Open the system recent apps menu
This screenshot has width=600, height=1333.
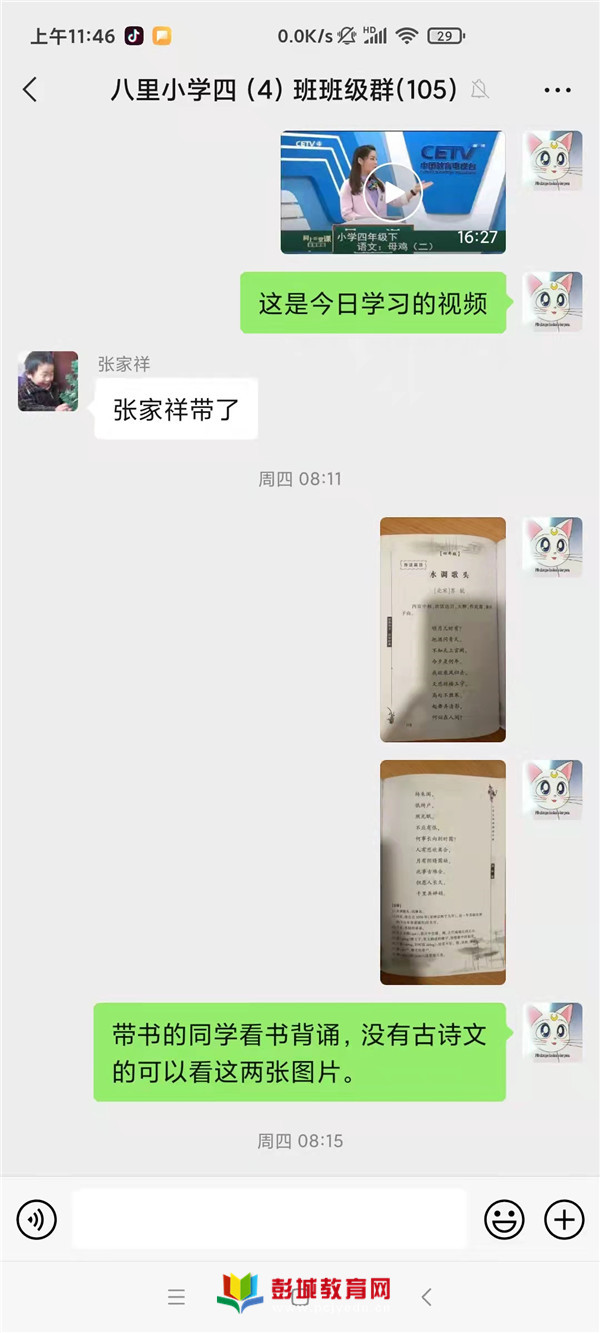[x=177, y=1297]
